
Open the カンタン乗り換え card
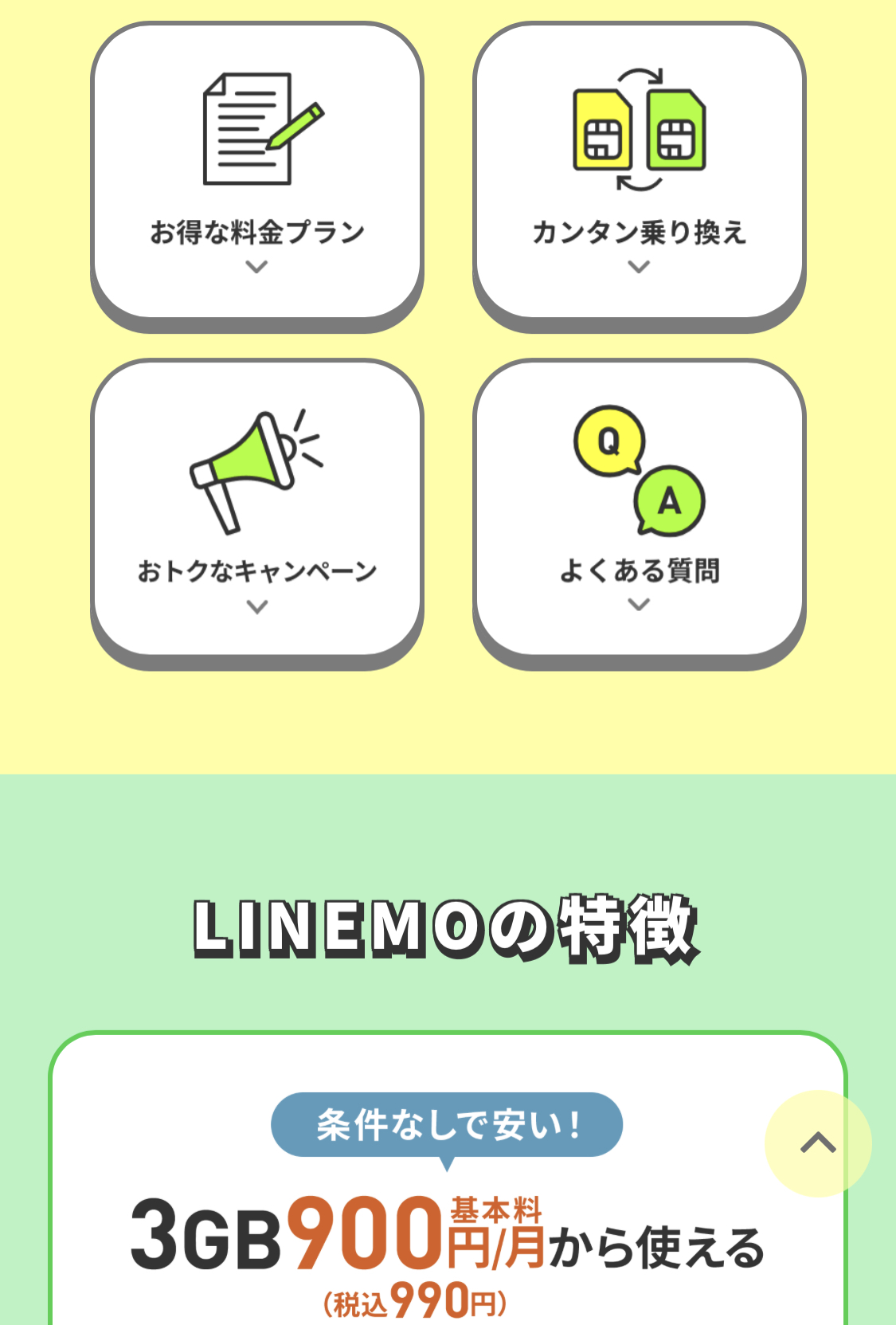(x=639, y=171)
